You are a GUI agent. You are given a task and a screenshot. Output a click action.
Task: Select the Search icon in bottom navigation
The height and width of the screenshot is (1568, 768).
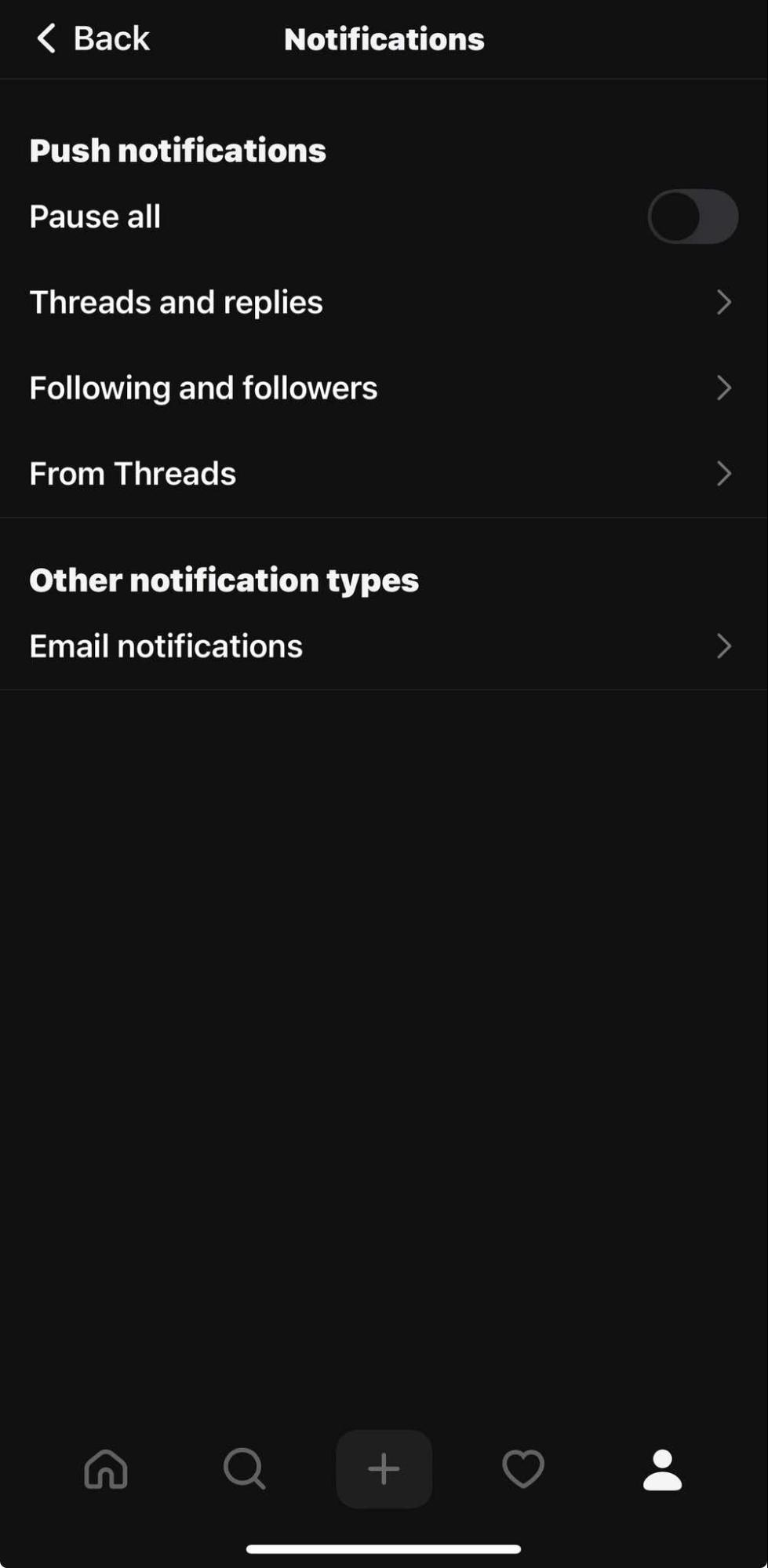click(245, 1470)
